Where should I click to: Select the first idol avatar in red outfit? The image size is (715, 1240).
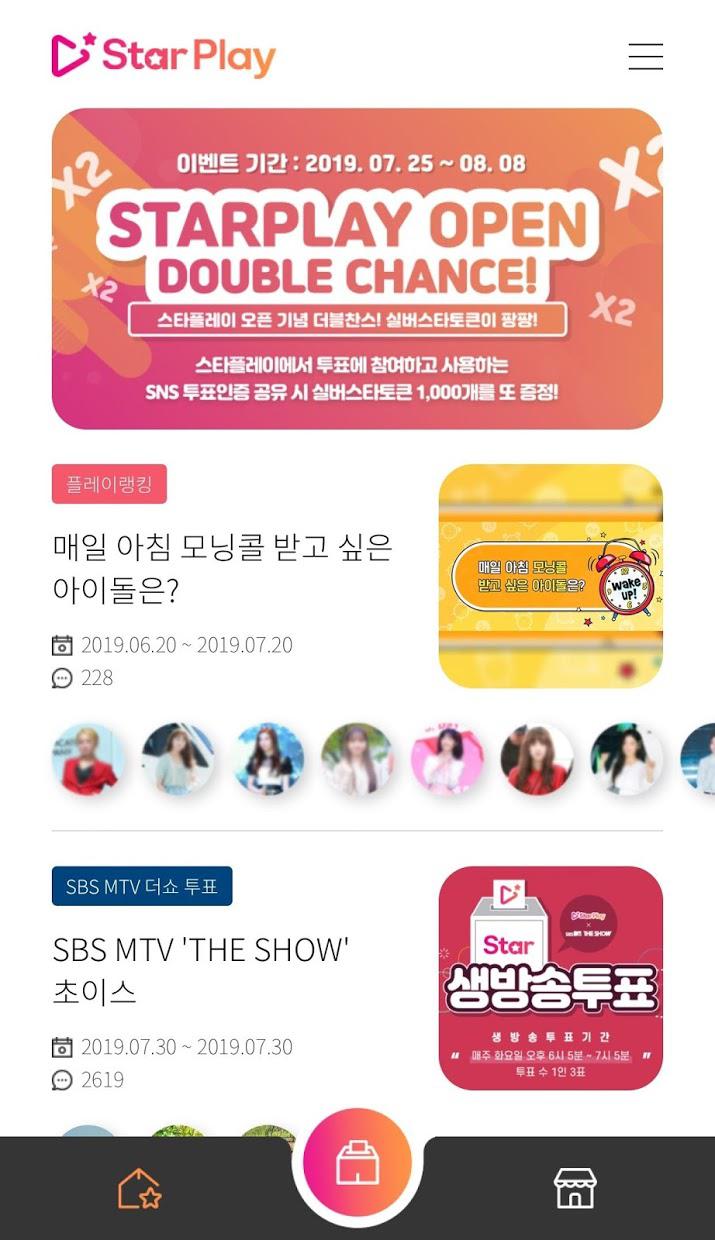[x=89, y=759]
